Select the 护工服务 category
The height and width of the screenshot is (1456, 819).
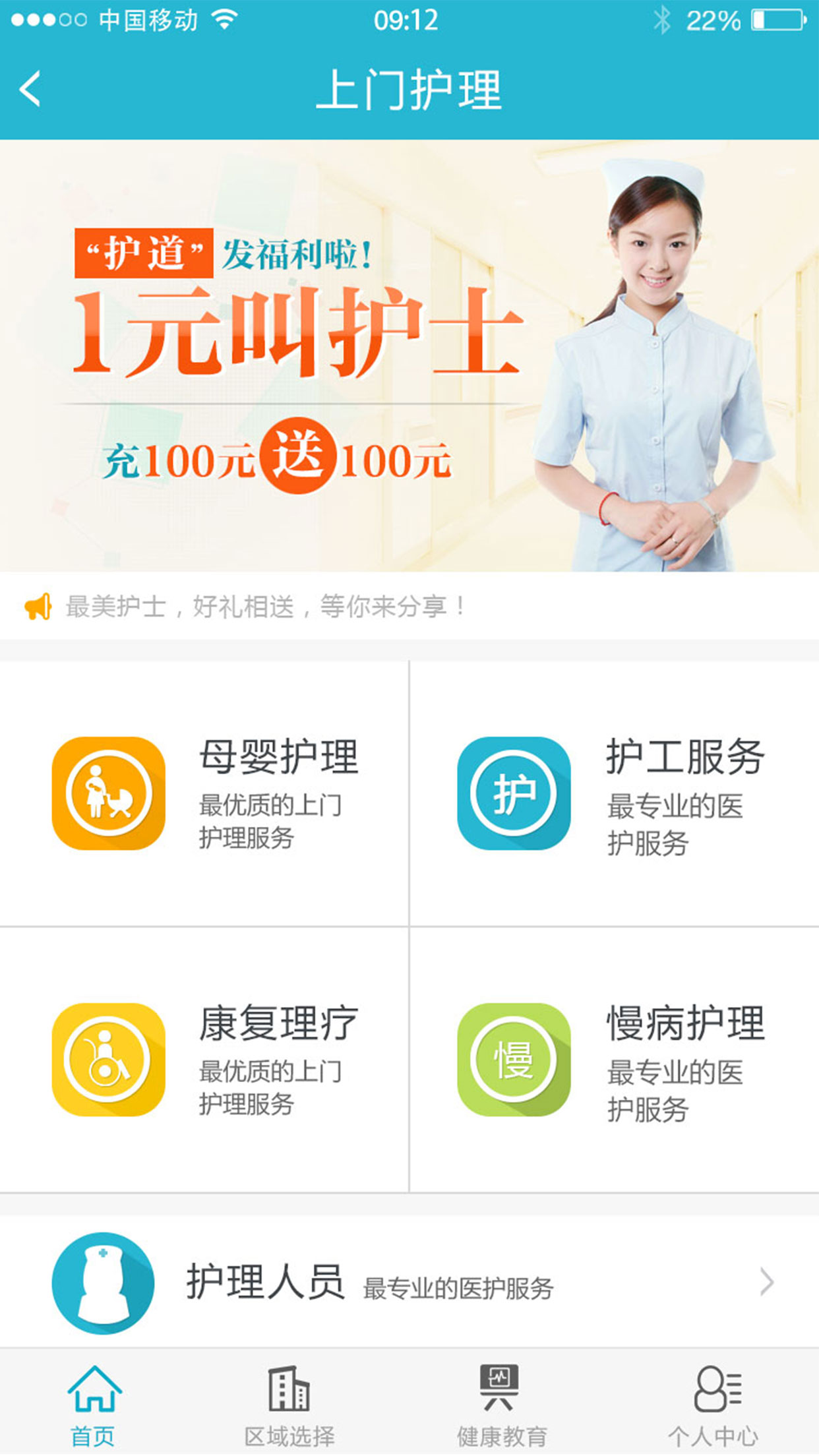(613, 793)
